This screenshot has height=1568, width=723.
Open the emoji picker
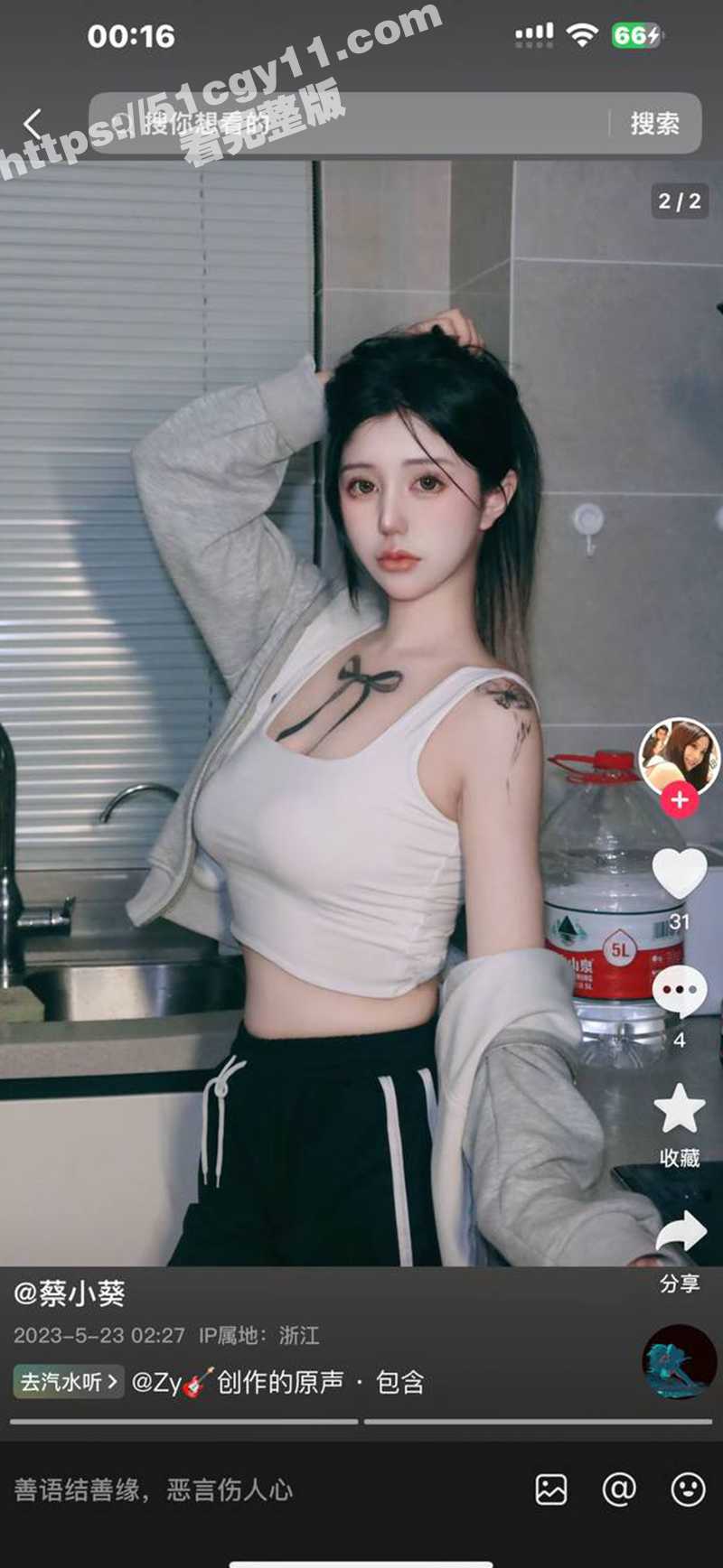click(x=688, y=1489)
